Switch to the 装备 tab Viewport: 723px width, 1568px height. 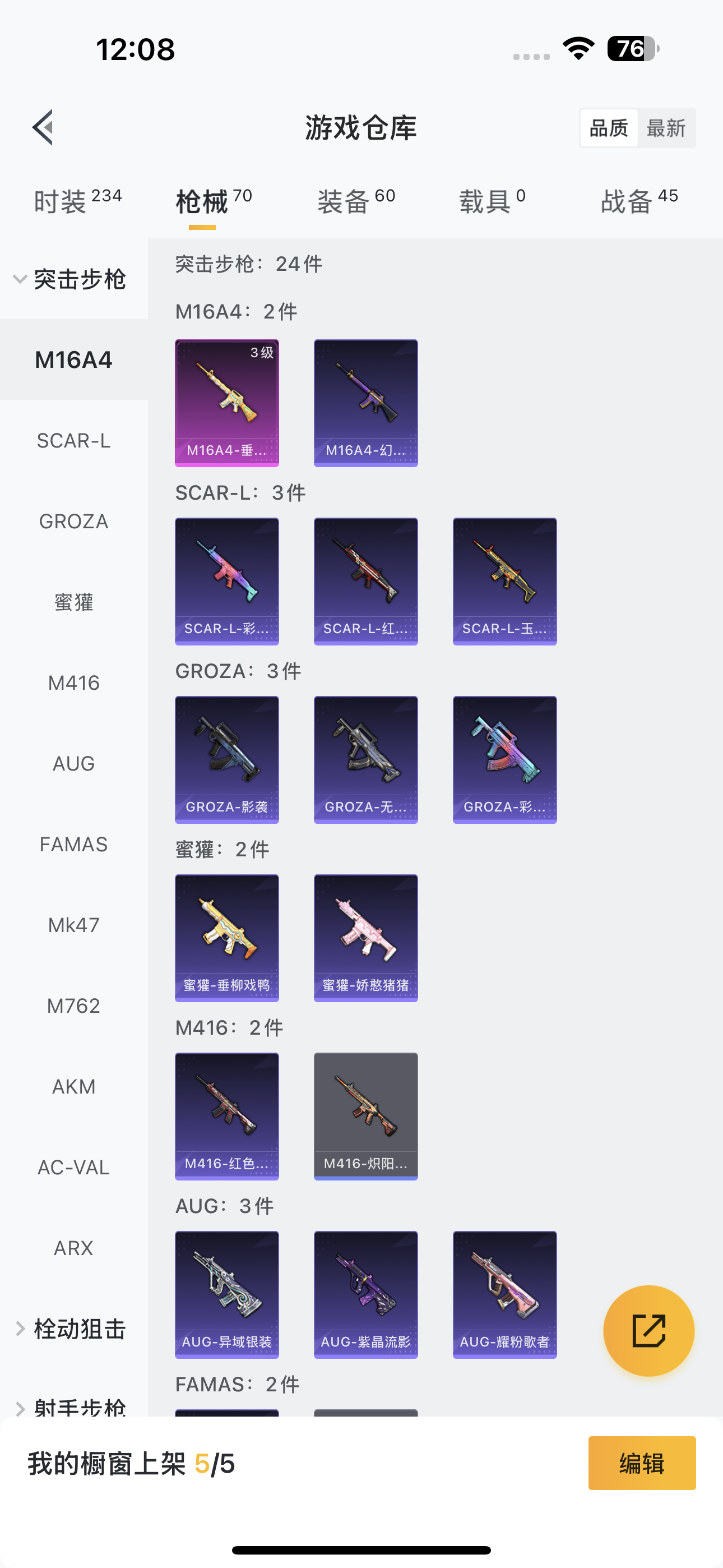[356, 201]
